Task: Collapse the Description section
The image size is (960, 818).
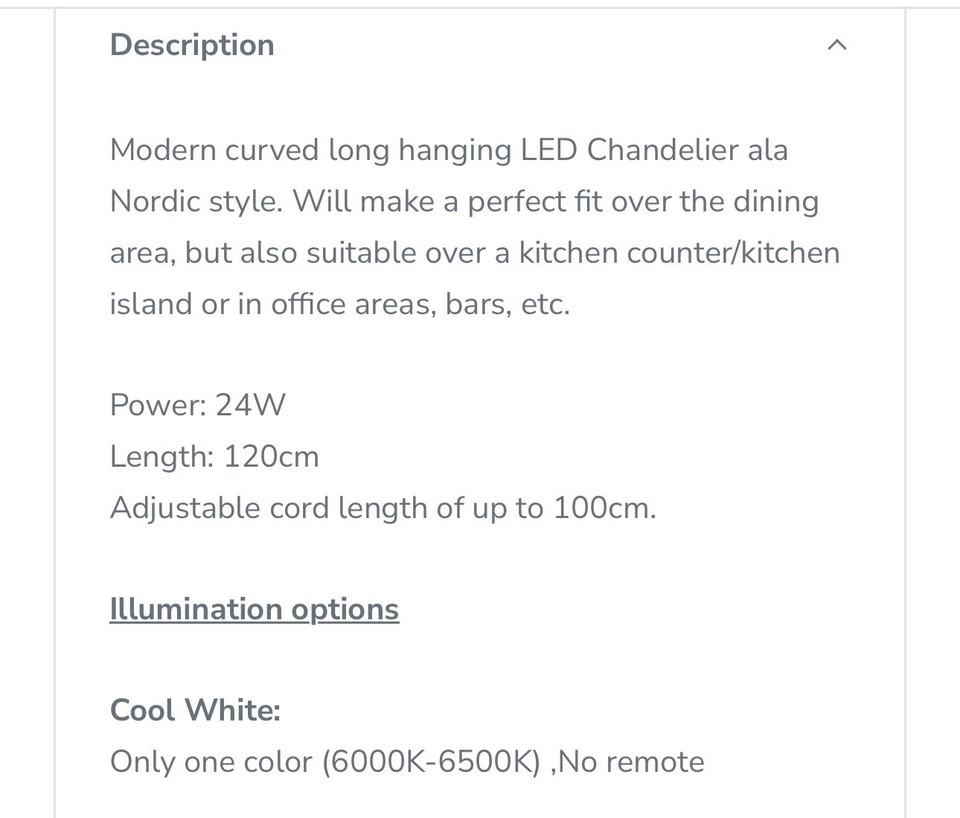Action: coord(838,45)
